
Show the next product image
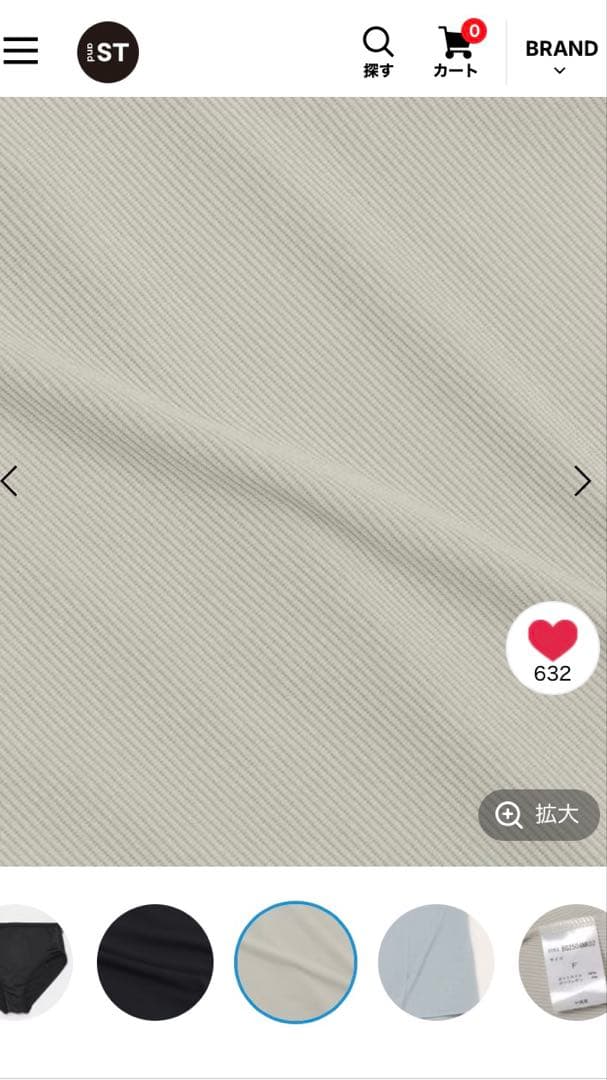pos(582,481)
